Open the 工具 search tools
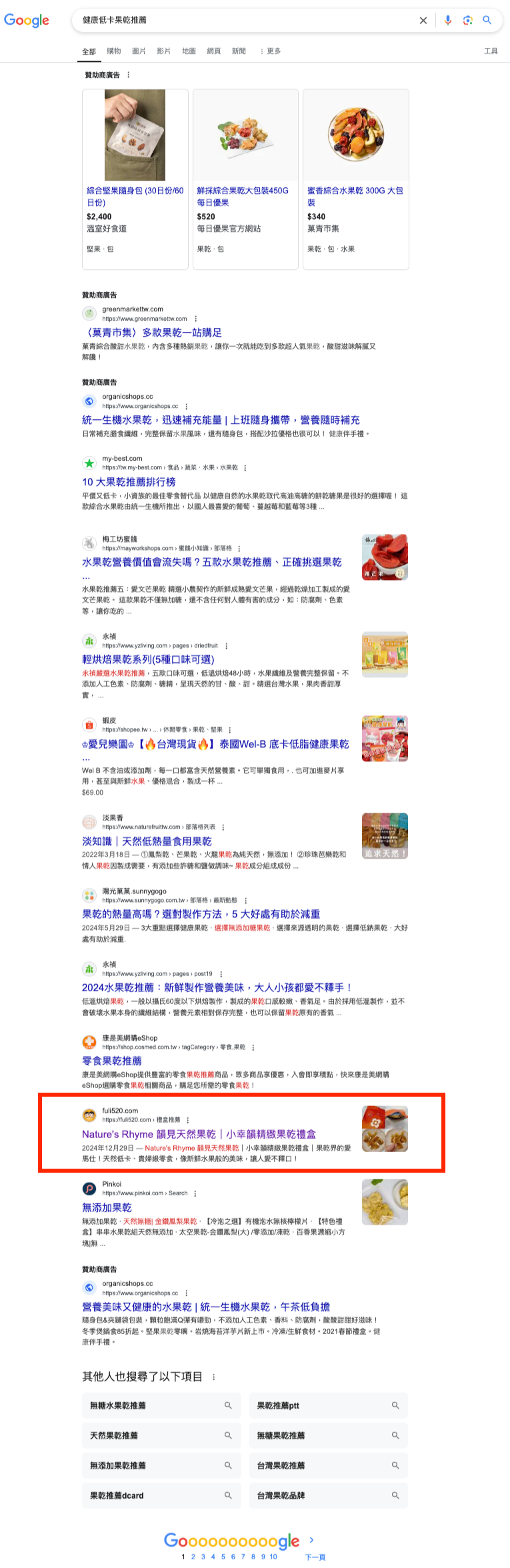The width and height of the screenshot is (510, 1568). pyautogui.click(x=491, y=51)
